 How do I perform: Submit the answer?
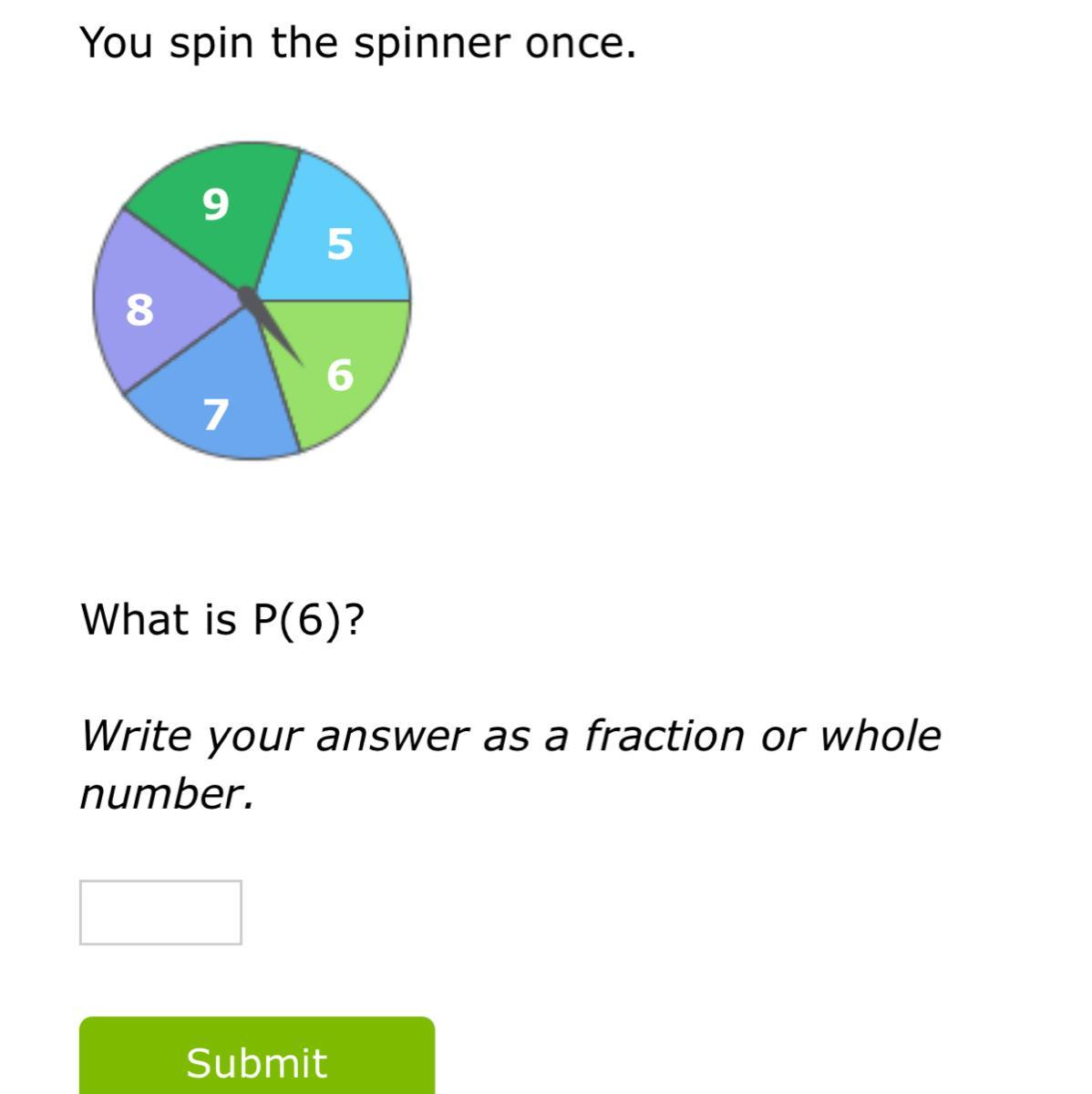tap(256, 1059)
